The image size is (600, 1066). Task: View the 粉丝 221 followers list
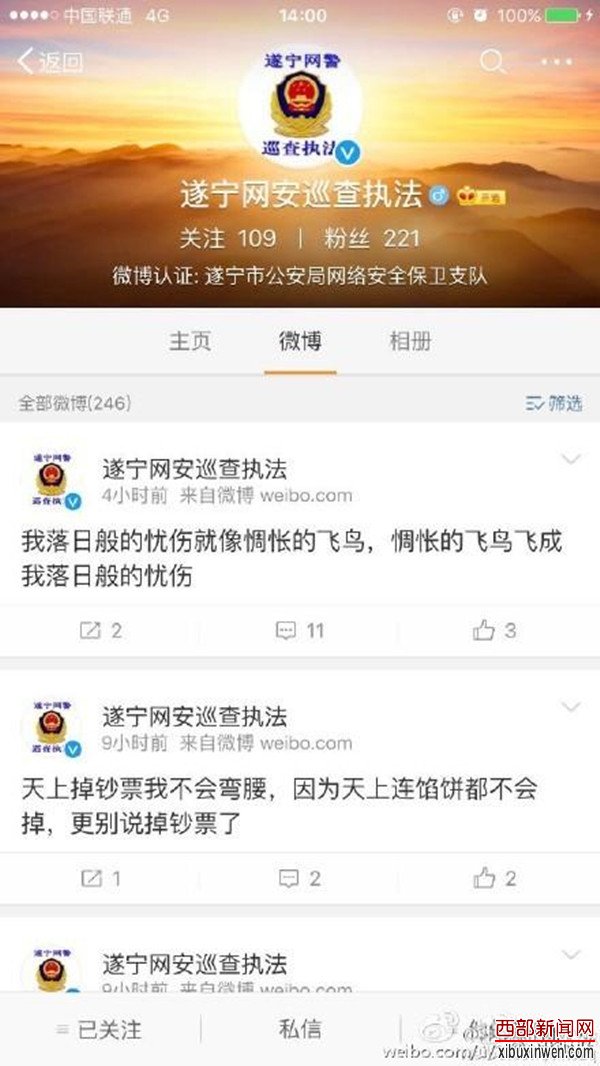pyautogui.click(x=372, y=239)
